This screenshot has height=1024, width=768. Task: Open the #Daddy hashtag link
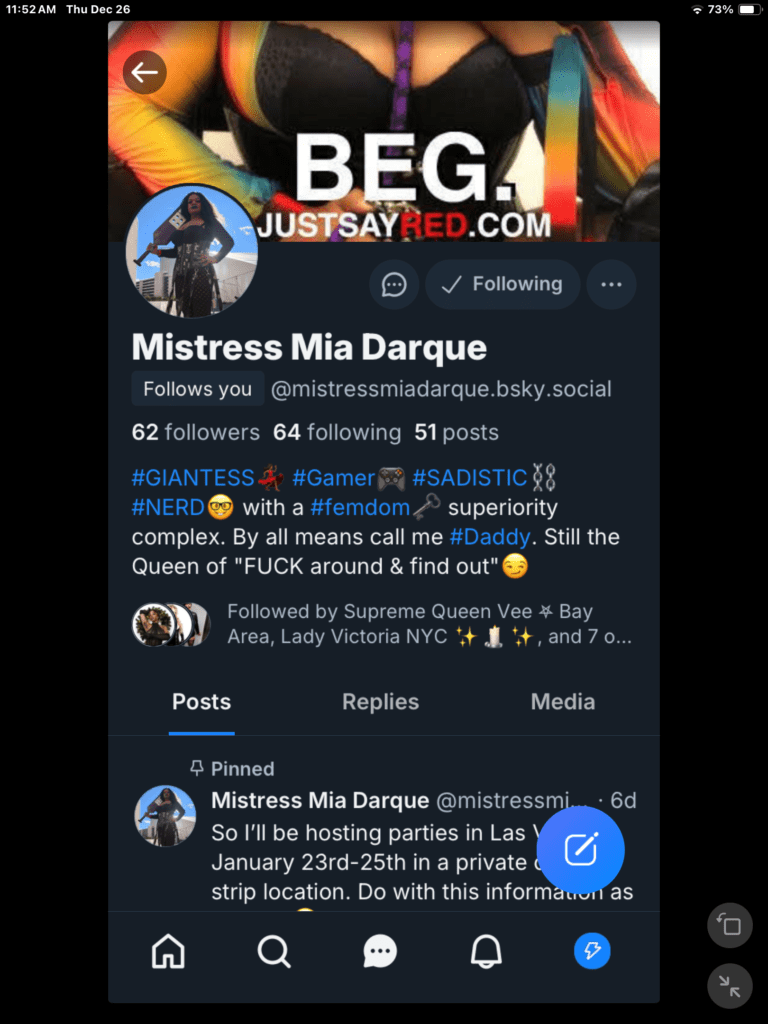[x=489, y=537]
